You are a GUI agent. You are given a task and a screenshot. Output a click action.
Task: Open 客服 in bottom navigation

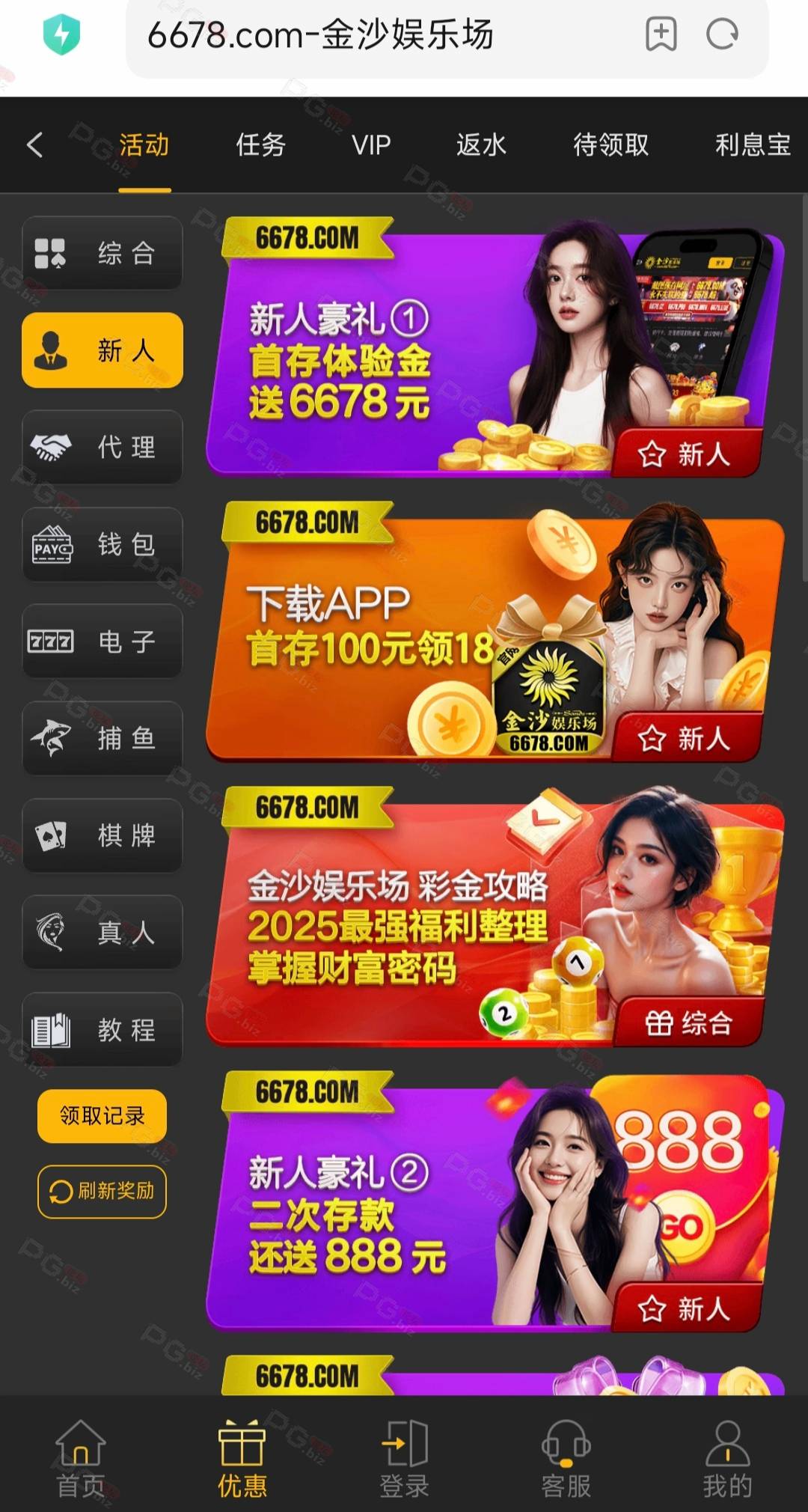tap(566, 1459)
